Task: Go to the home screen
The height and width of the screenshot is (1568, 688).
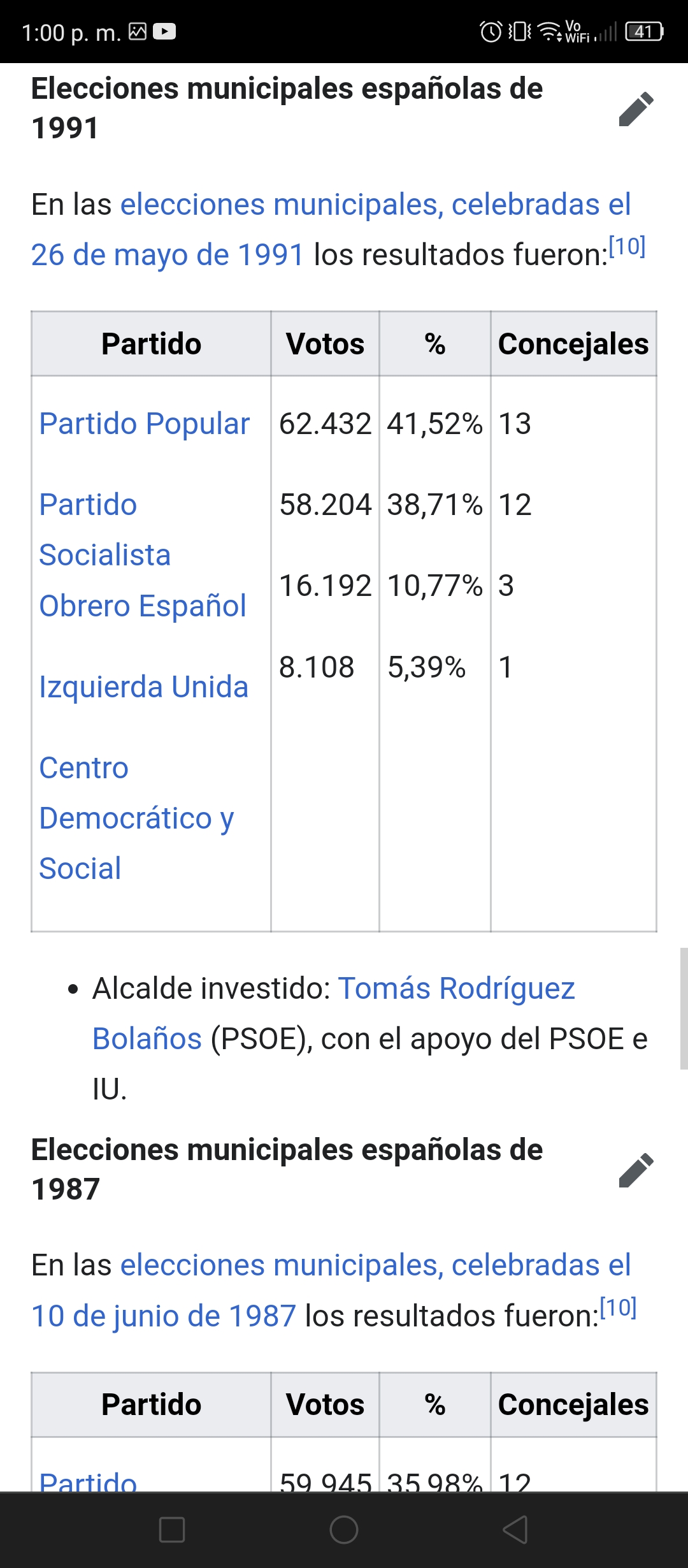Action: 344,1529
